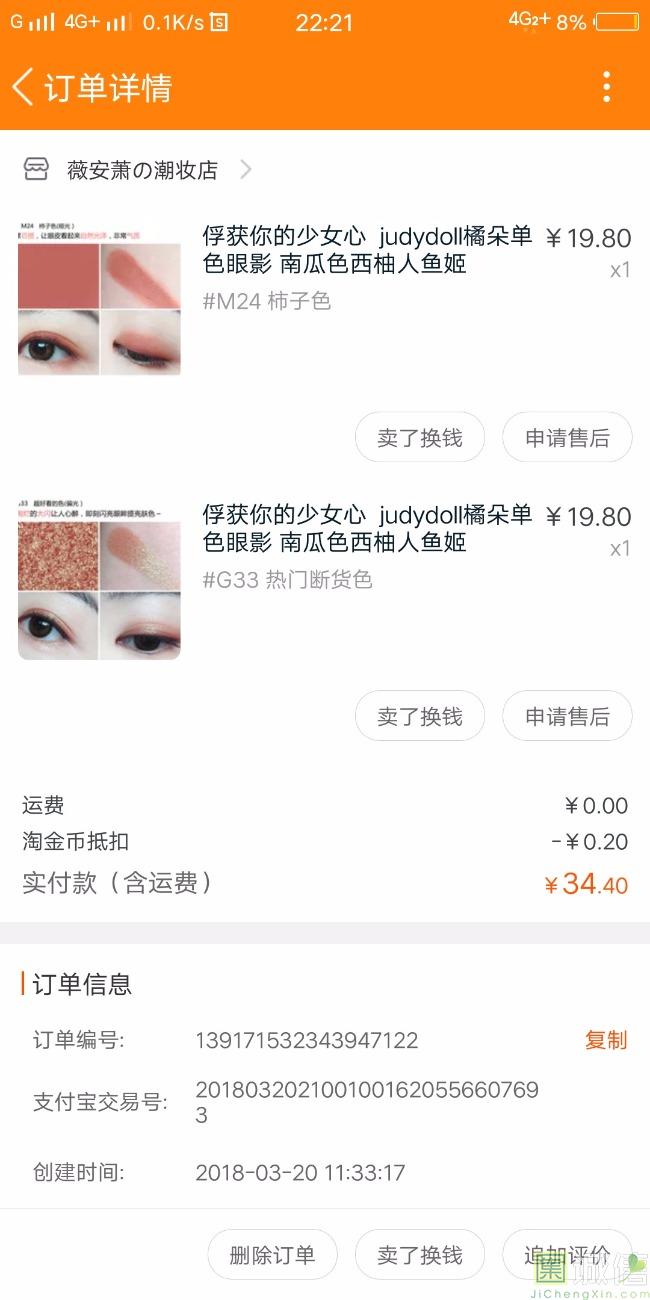Go back from the 订单详情 page
Screen dimensions: 650x1300
[x=23, y=87]
